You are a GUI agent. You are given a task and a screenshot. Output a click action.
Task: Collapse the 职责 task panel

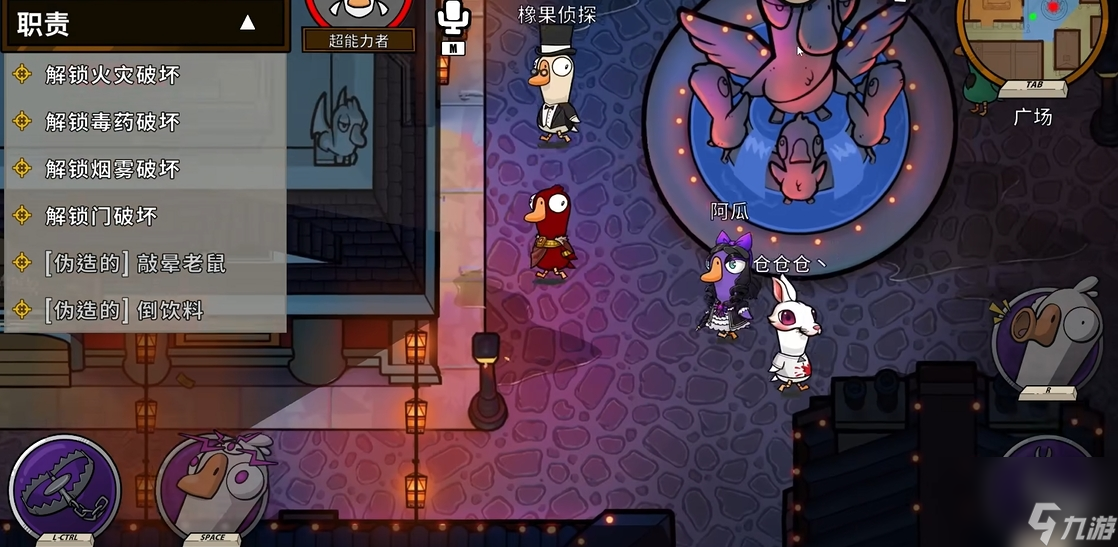(x=247, y=23)
